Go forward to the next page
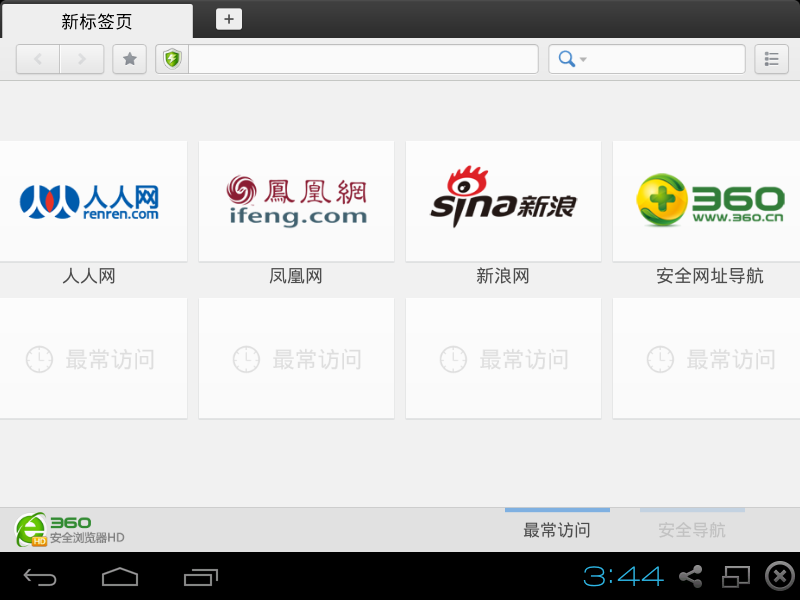Viewport: 800px width, 600px height. click(82, 59)
